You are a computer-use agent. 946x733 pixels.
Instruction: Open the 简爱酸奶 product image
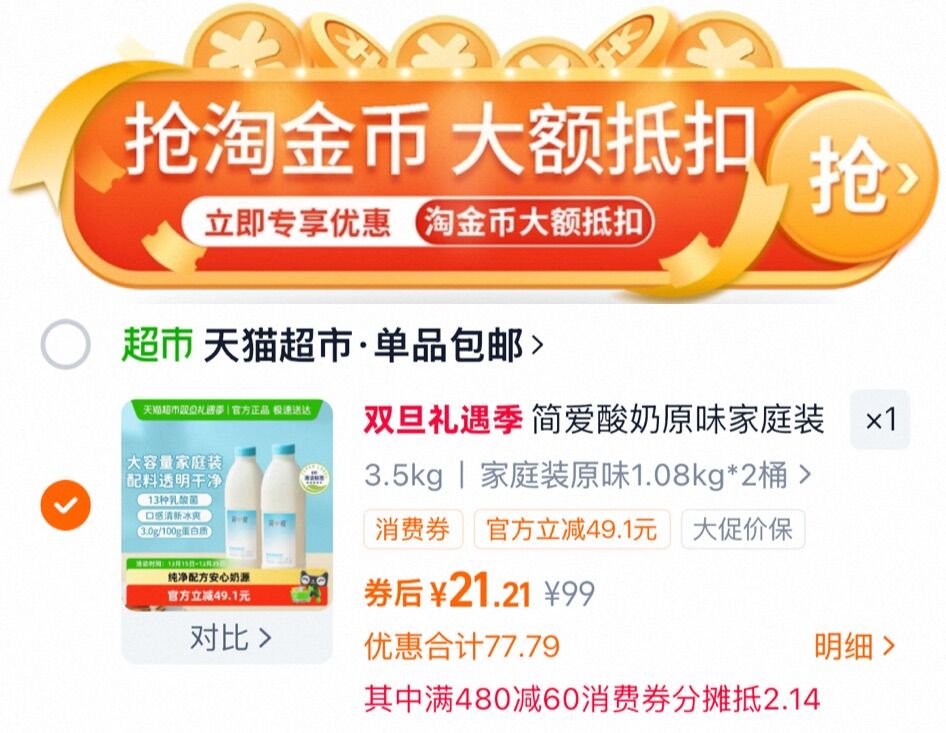coord(227,505)
